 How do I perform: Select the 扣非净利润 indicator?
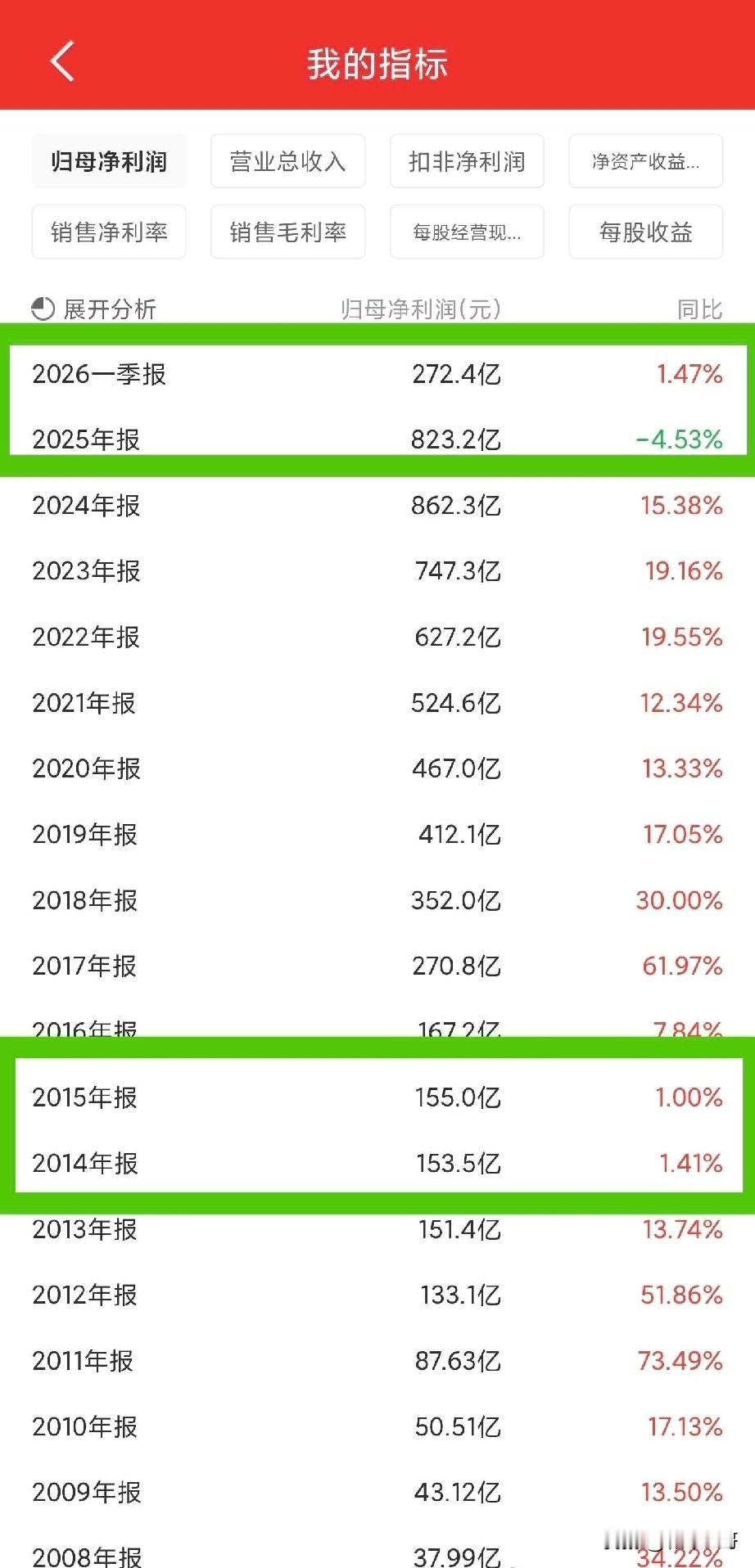pos(467,161)
